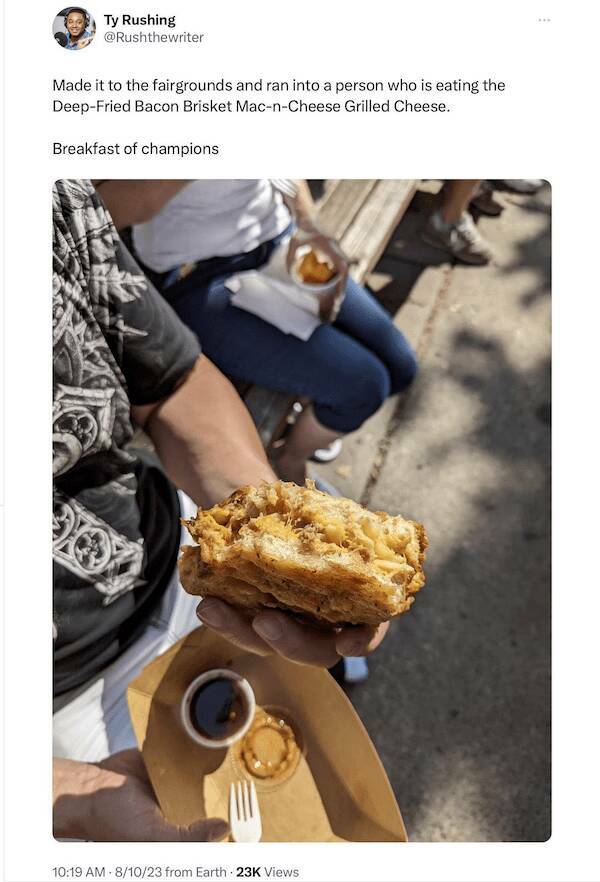Image resolution: width=600 pixels, height=882 pixels.
Task: Open the @Rushthewriter handle link
Action: [153, 37]
